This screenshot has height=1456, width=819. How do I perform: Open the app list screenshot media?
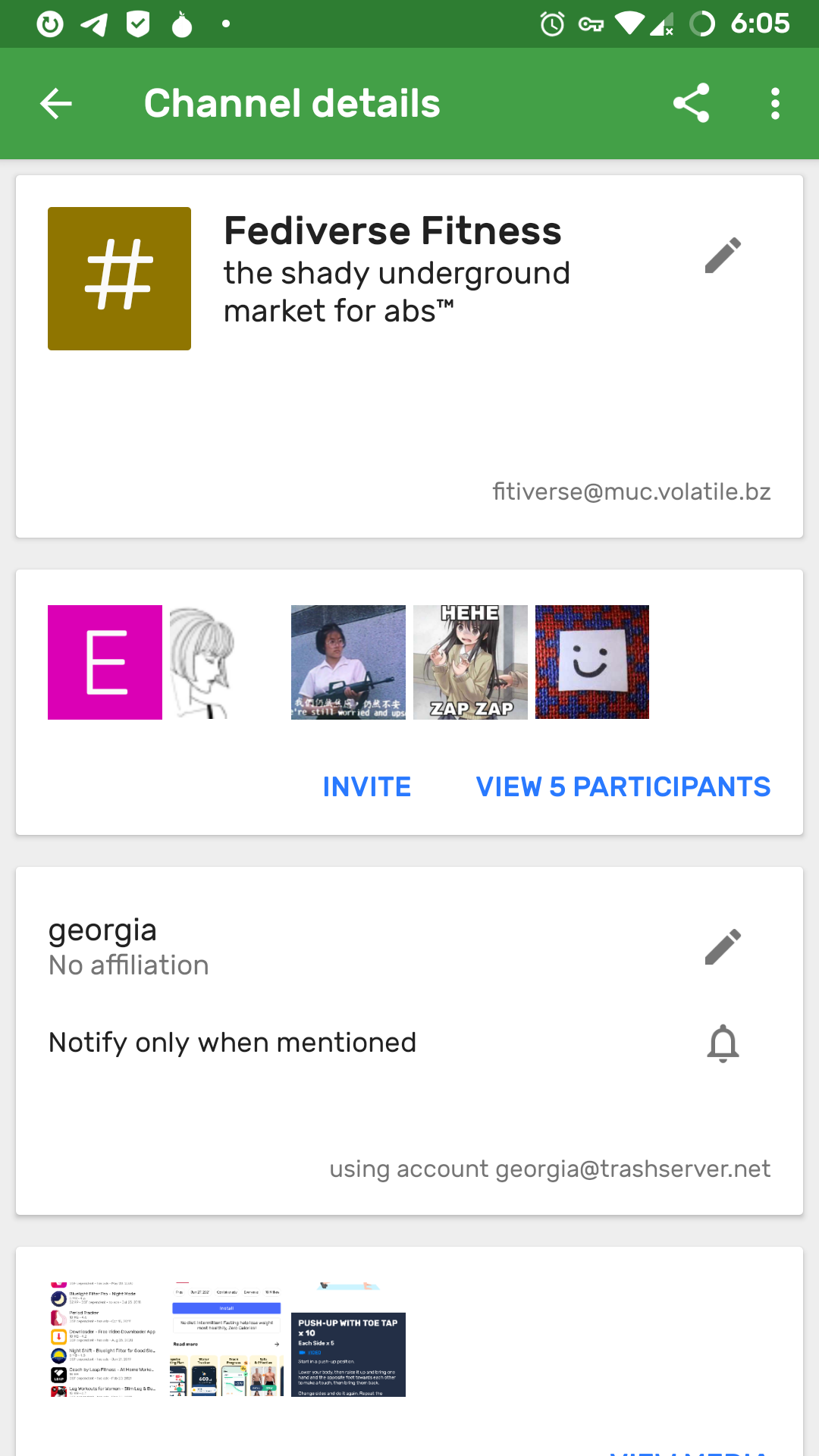105,1340
